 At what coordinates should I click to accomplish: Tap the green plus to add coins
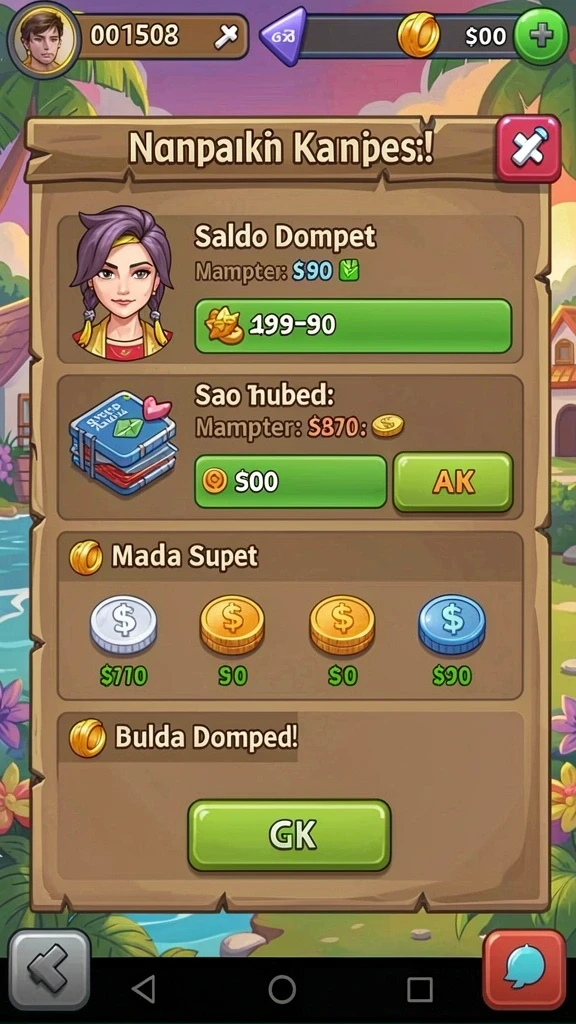point(540,37)
